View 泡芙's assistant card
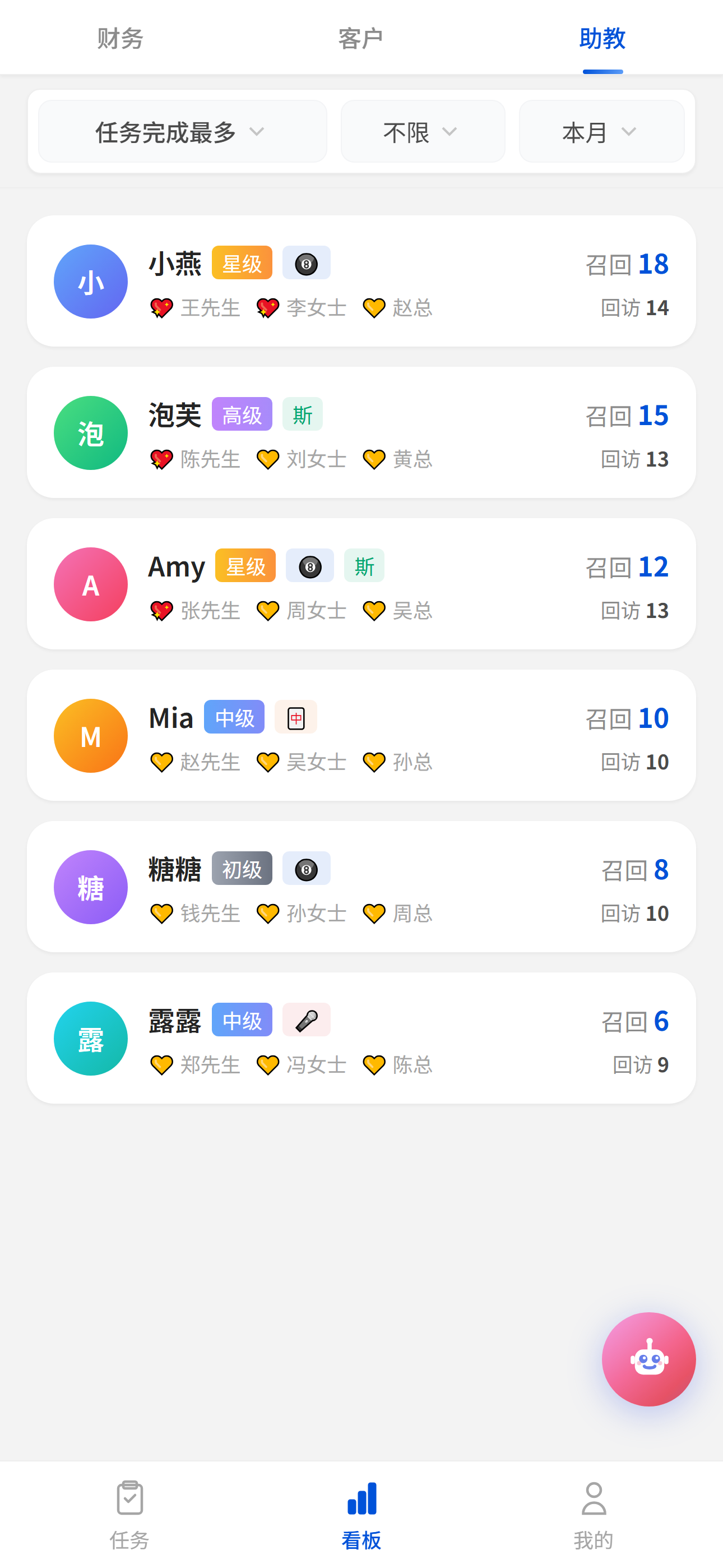This screenshot has width=723, height=1568. coord(361,433)
